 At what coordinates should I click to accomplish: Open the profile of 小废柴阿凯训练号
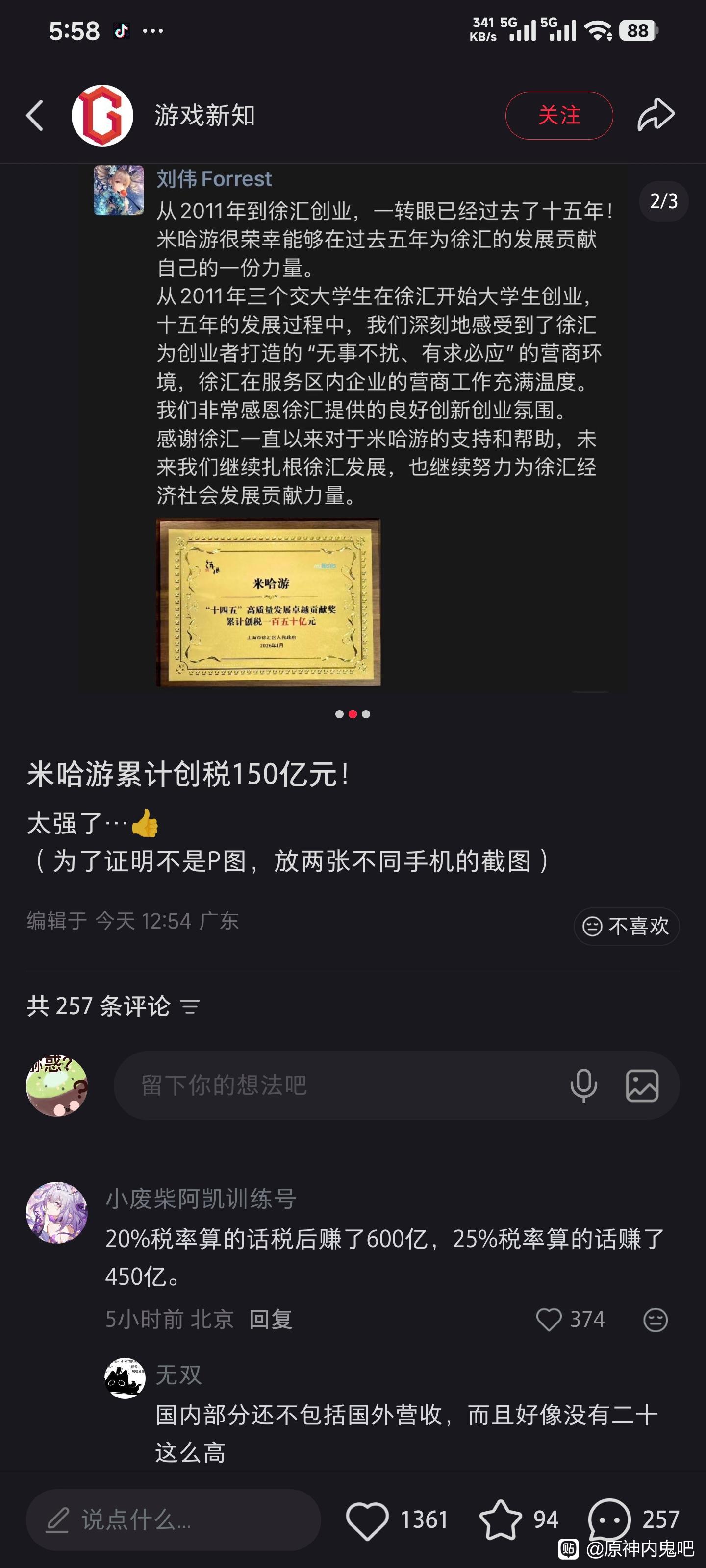pos(57,1213)
